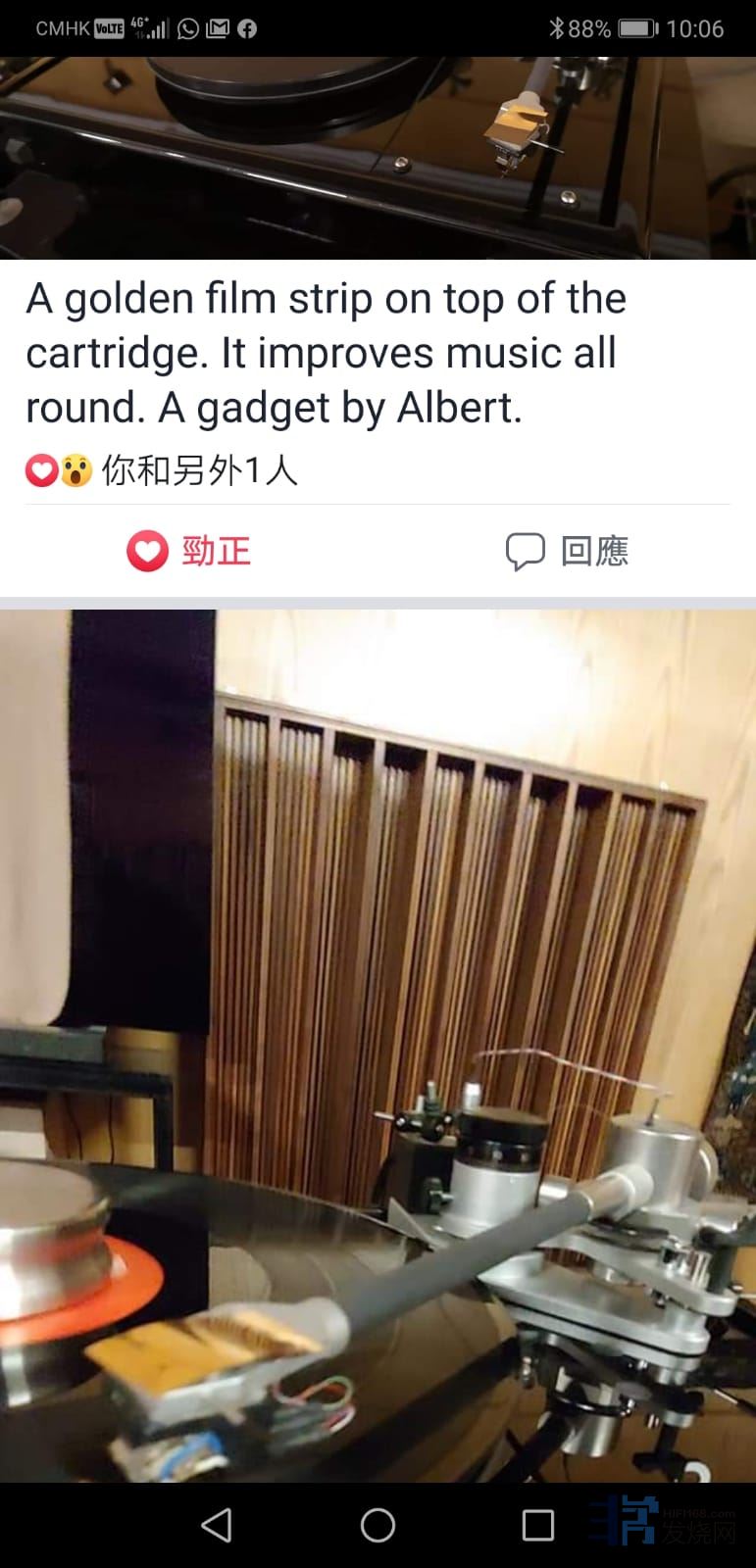Screen dimensions: 756x1568
Task: Open the golden film cartridge photo
Action: click(x=378, y=157)
